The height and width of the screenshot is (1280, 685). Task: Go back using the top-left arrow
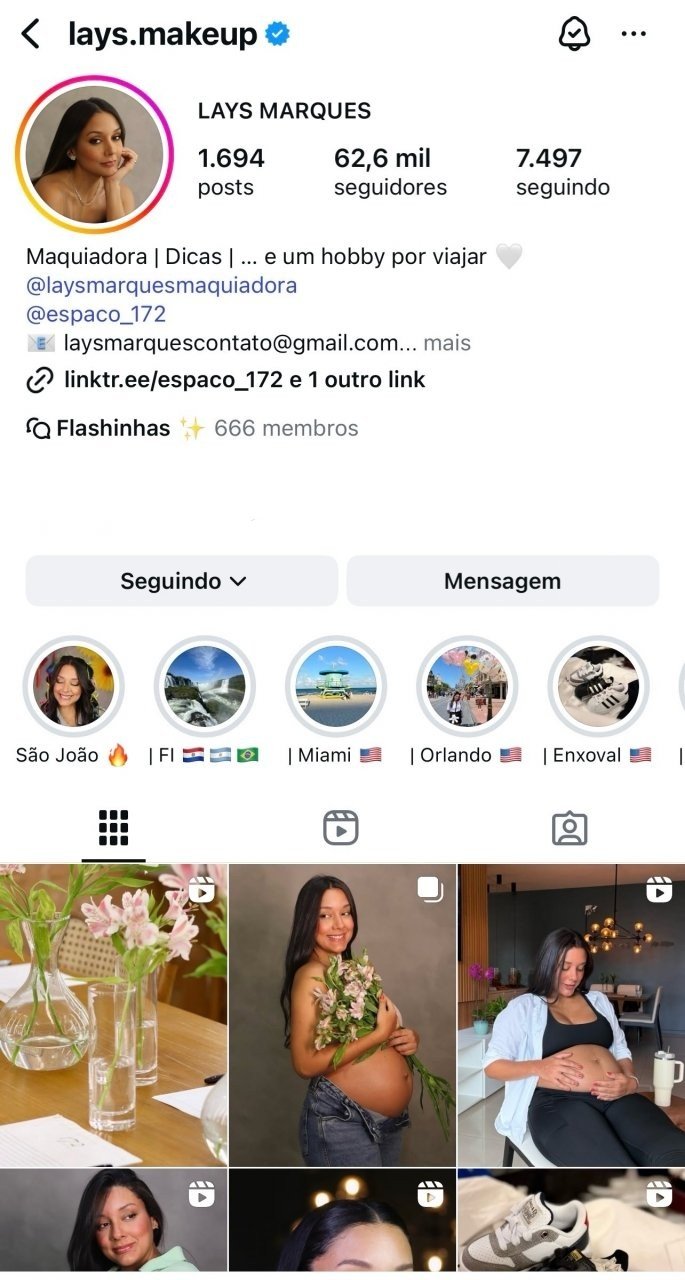31,34
